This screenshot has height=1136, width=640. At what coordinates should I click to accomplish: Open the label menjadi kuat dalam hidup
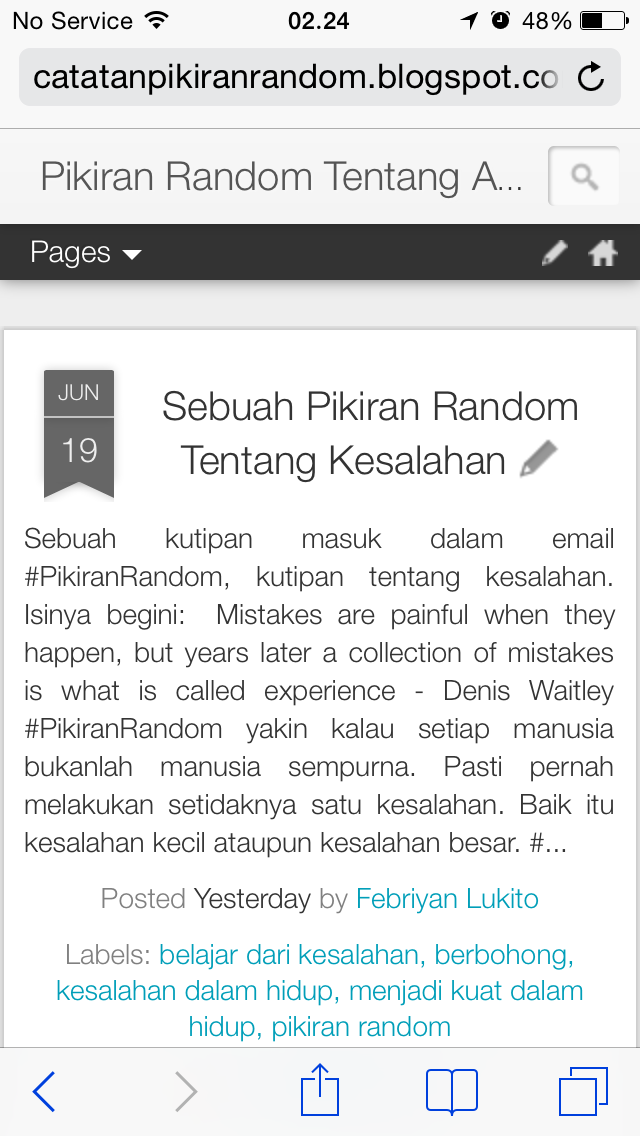(x=468, y=992)
